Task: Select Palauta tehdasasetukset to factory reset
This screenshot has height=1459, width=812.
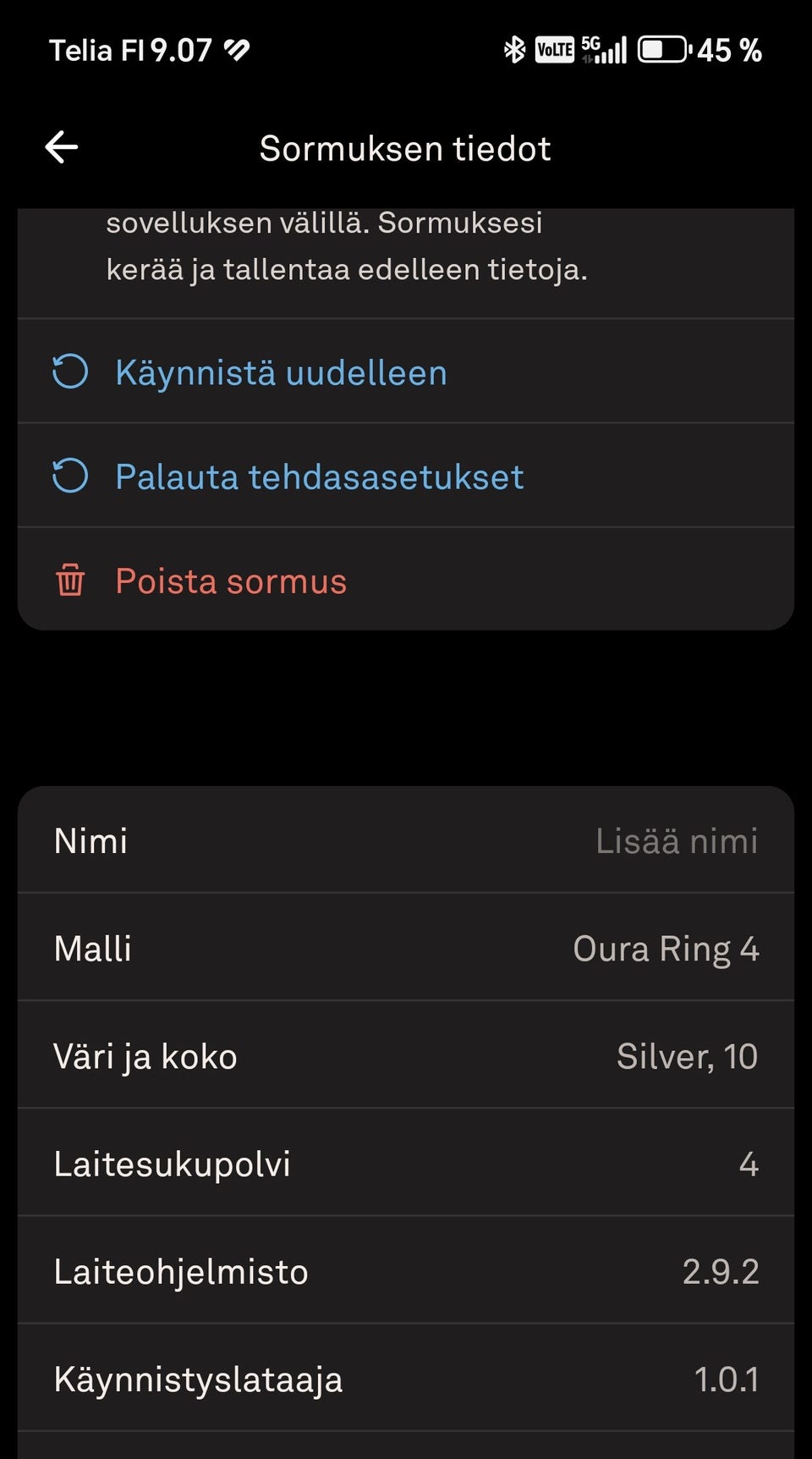Action: (x=320, y=476)
